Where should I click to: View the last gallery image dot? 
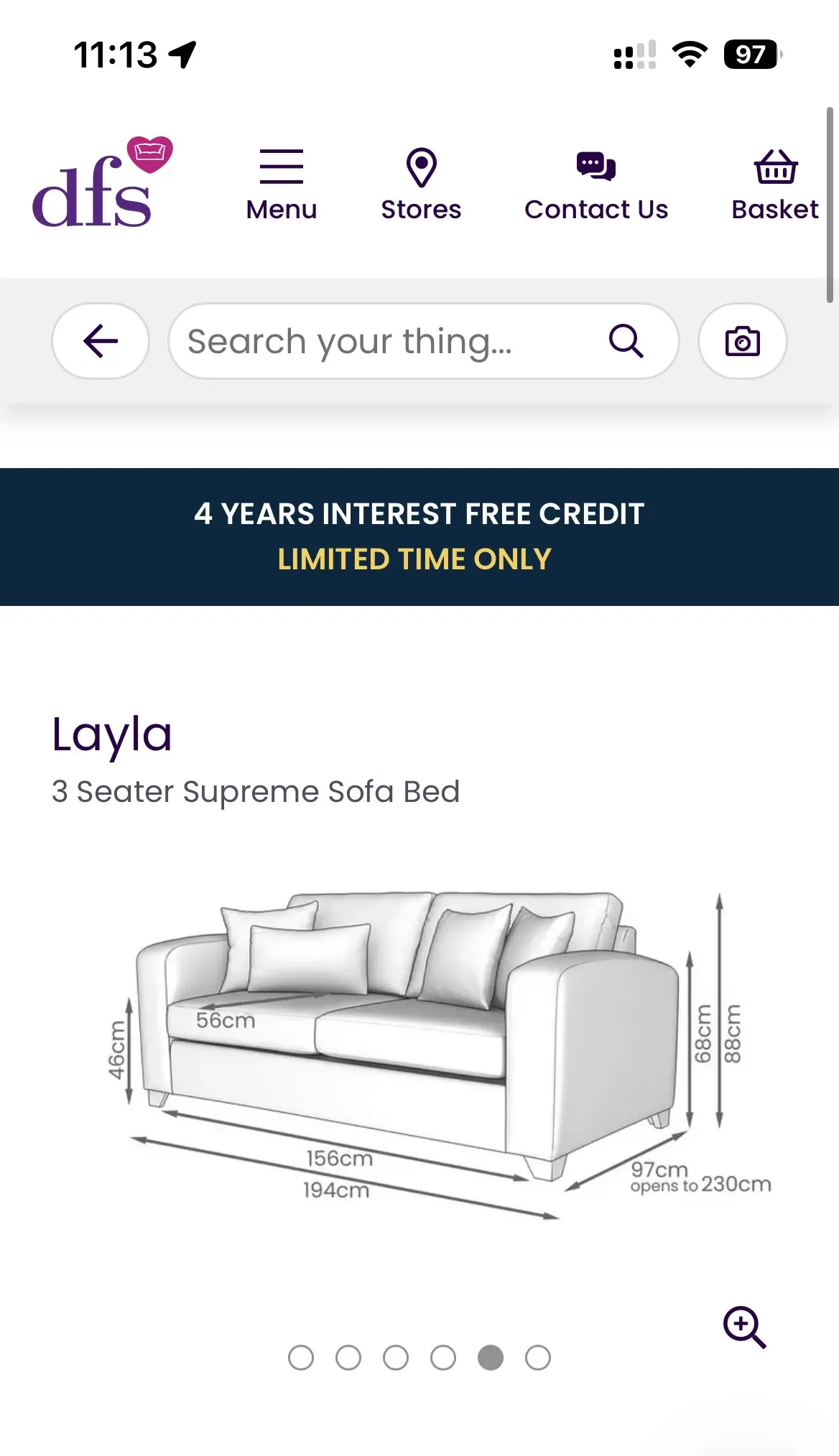point(538,1358)
